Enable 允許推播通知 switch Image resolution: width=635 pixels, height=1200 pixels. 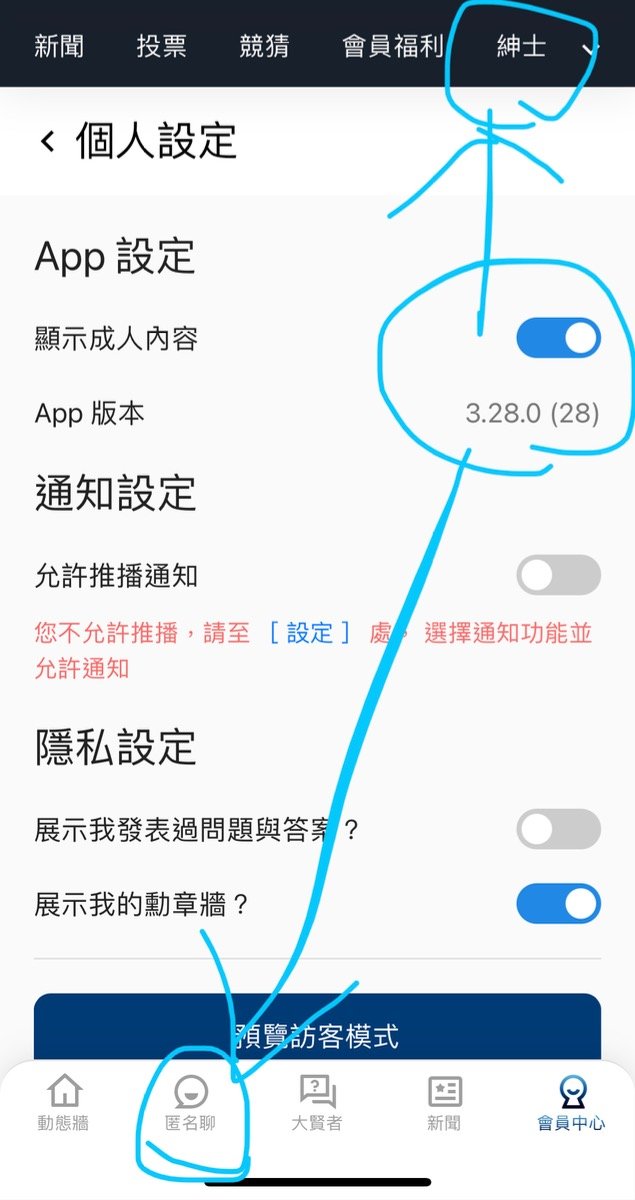pyautogui.click(x=558, y=575)
